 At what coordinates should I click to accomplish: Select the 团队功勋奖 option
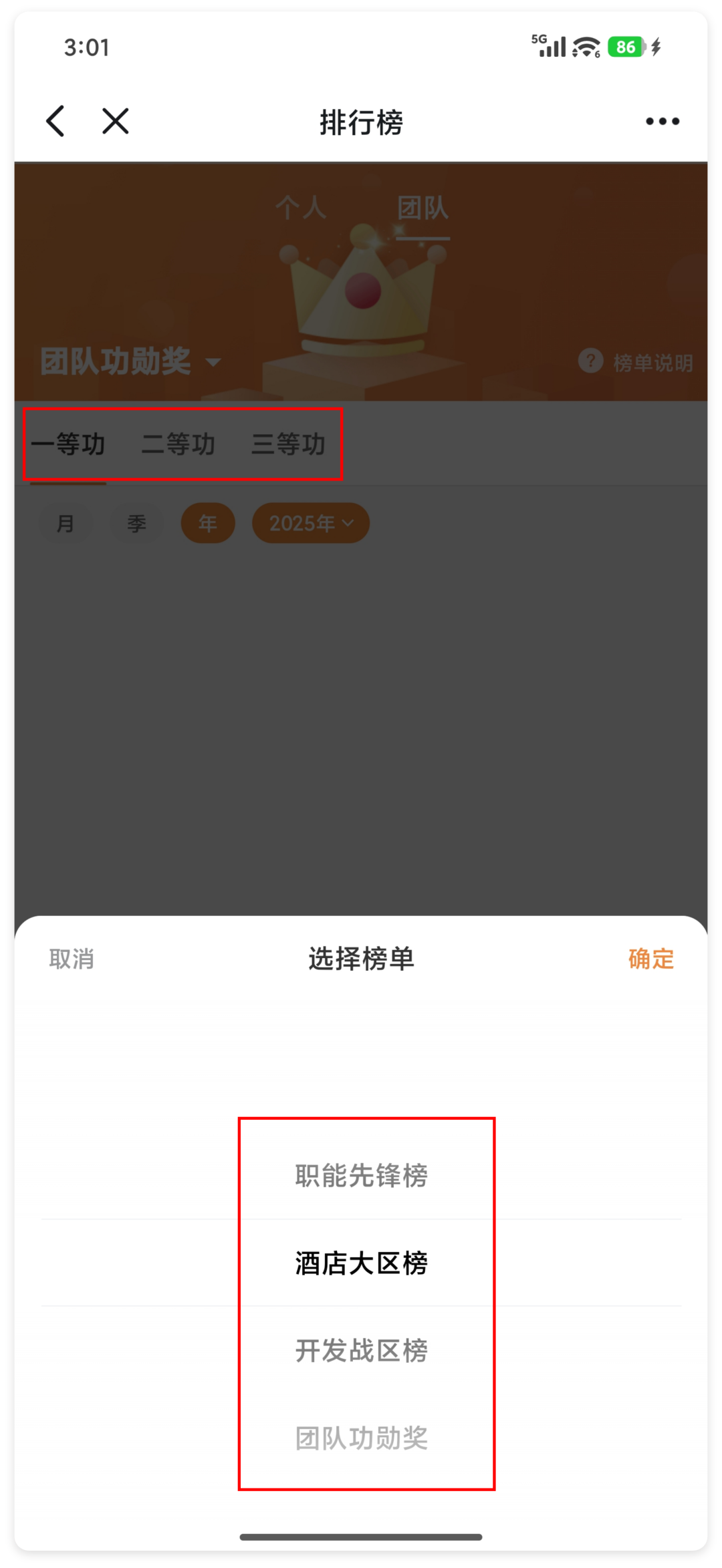tap(361, 1438)
